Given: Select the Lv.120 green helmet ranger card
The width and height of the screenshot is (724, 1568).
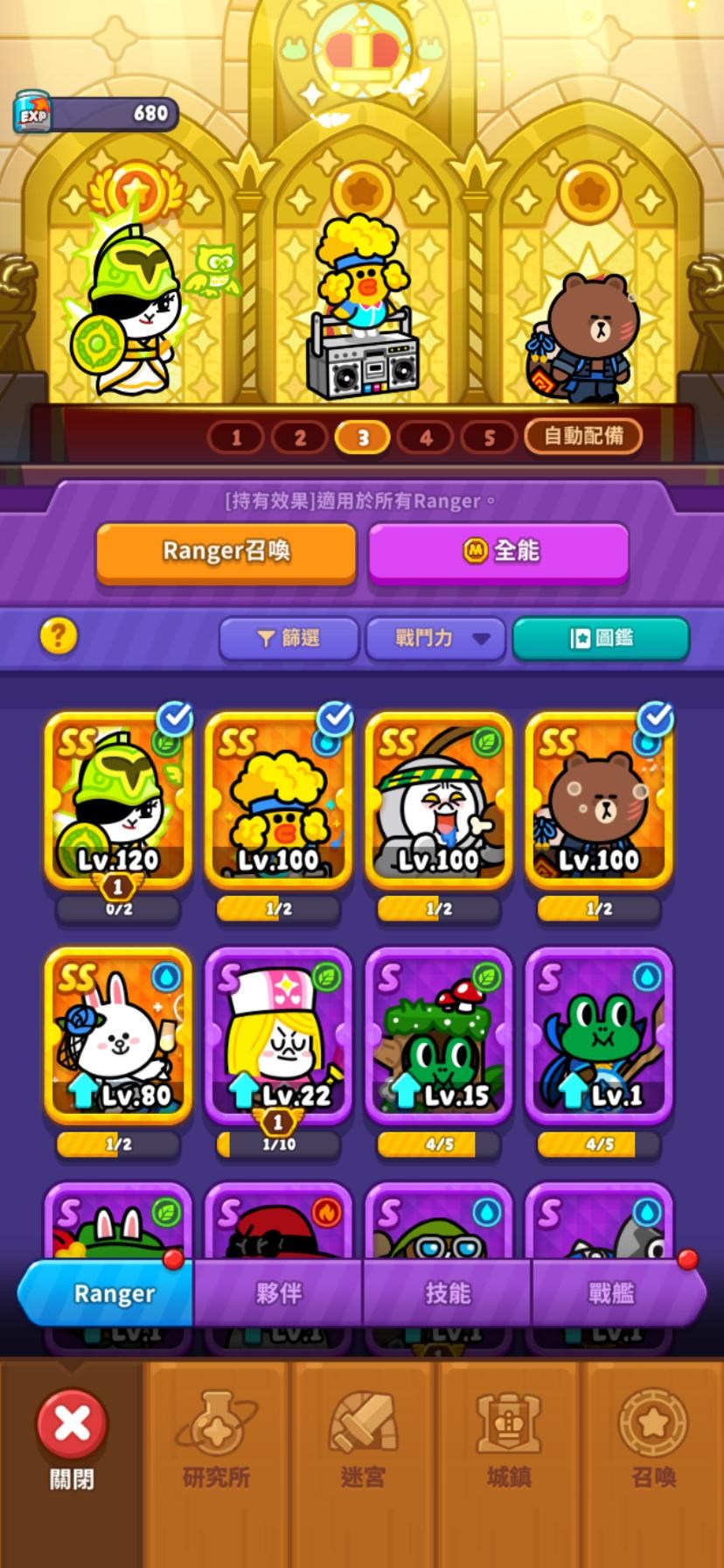Looking at the screenshot, I should 118,801.
